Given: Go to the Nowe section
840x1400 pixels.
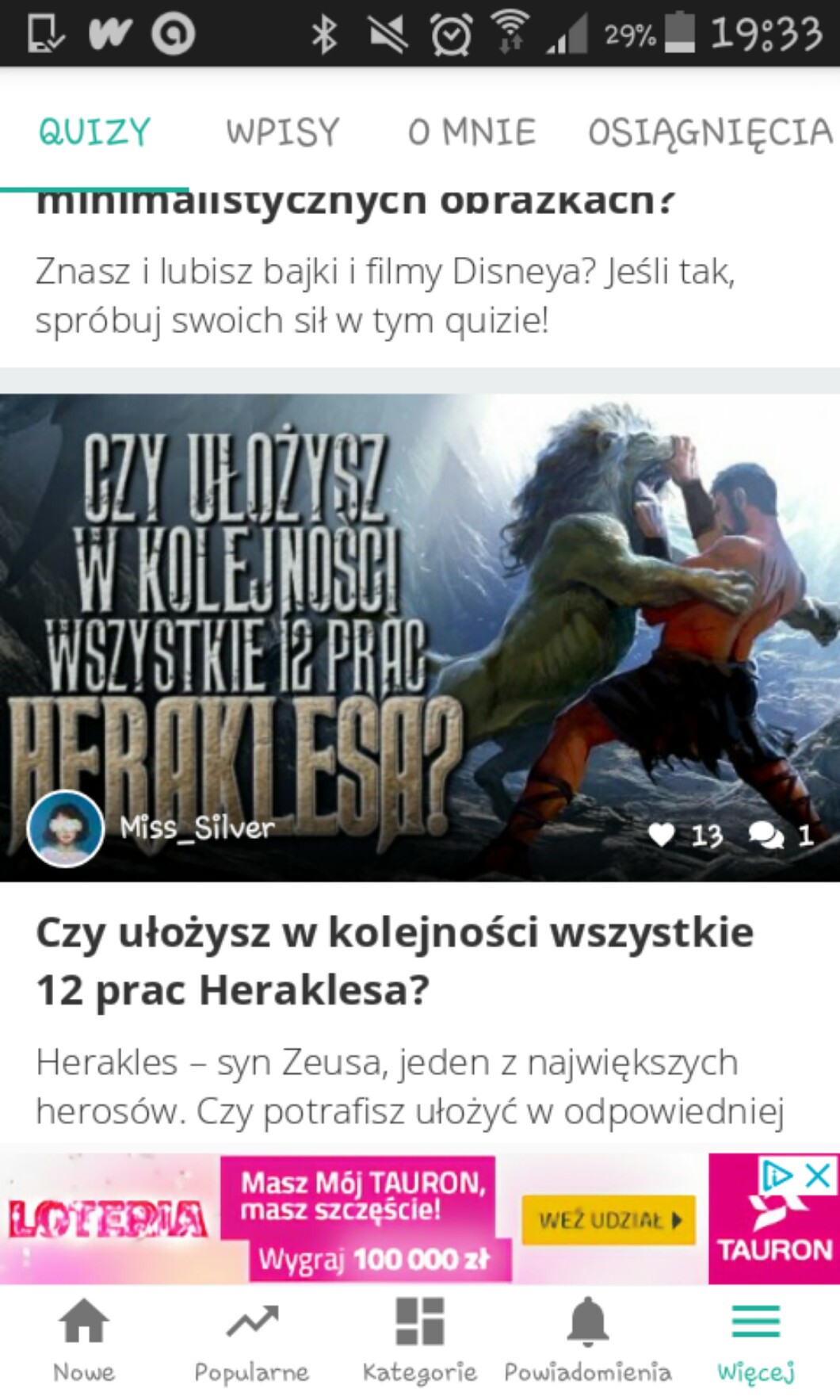Looking at the screenshot, I should coord(83,1340).
